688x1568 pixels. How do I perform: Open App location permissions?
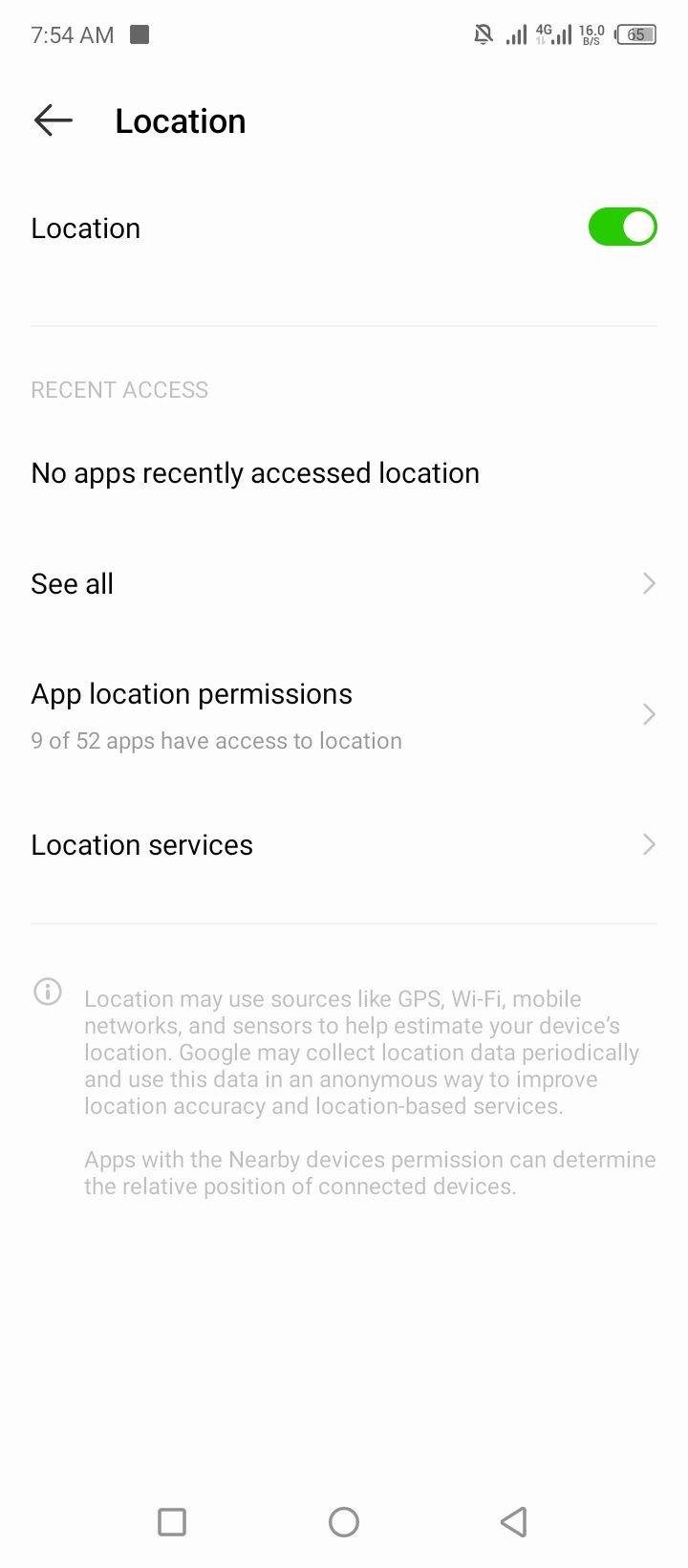[x=344, y=715]
